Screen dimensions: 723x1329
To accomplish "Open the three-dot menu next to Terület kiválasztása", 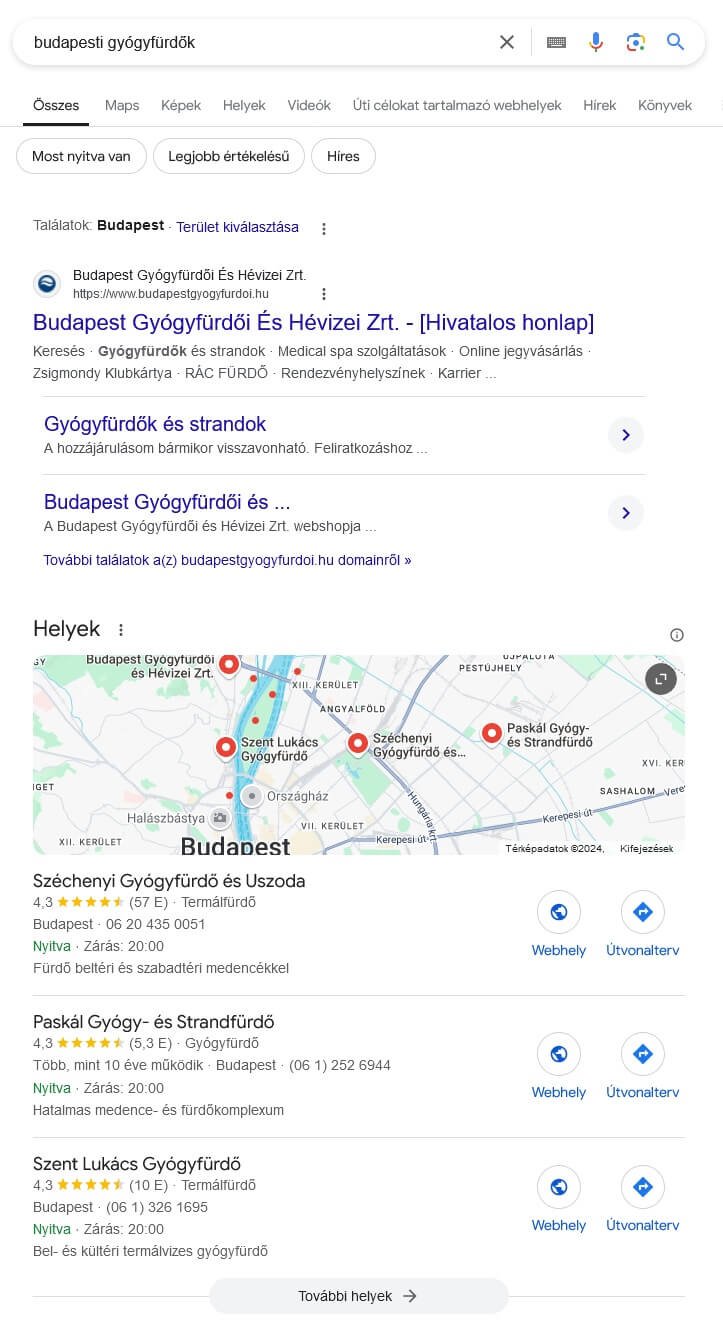I will pyautogui.click(x=324, y=228).
